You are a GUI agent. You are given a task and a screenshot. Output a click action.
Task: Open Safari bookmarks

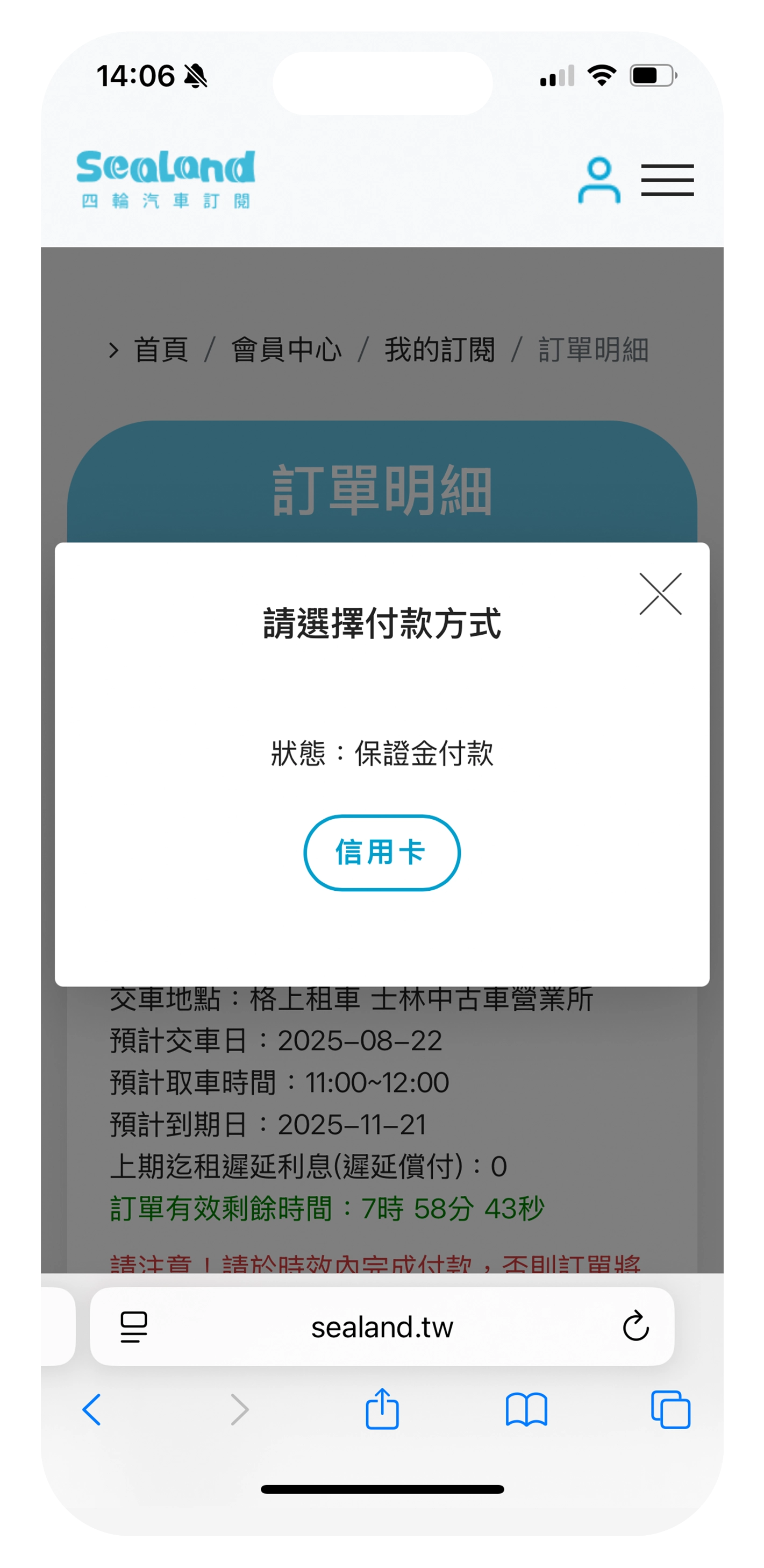526,1409
